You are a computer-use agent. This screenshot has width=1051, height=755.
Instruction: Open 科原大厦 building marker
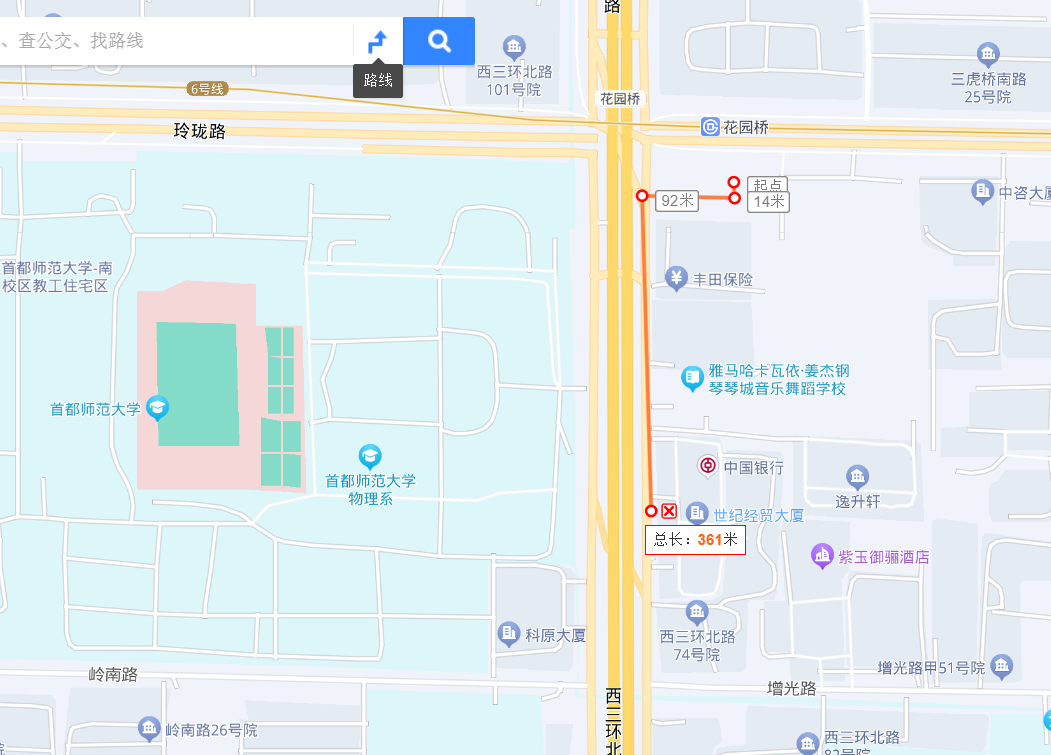pos(509,633)
